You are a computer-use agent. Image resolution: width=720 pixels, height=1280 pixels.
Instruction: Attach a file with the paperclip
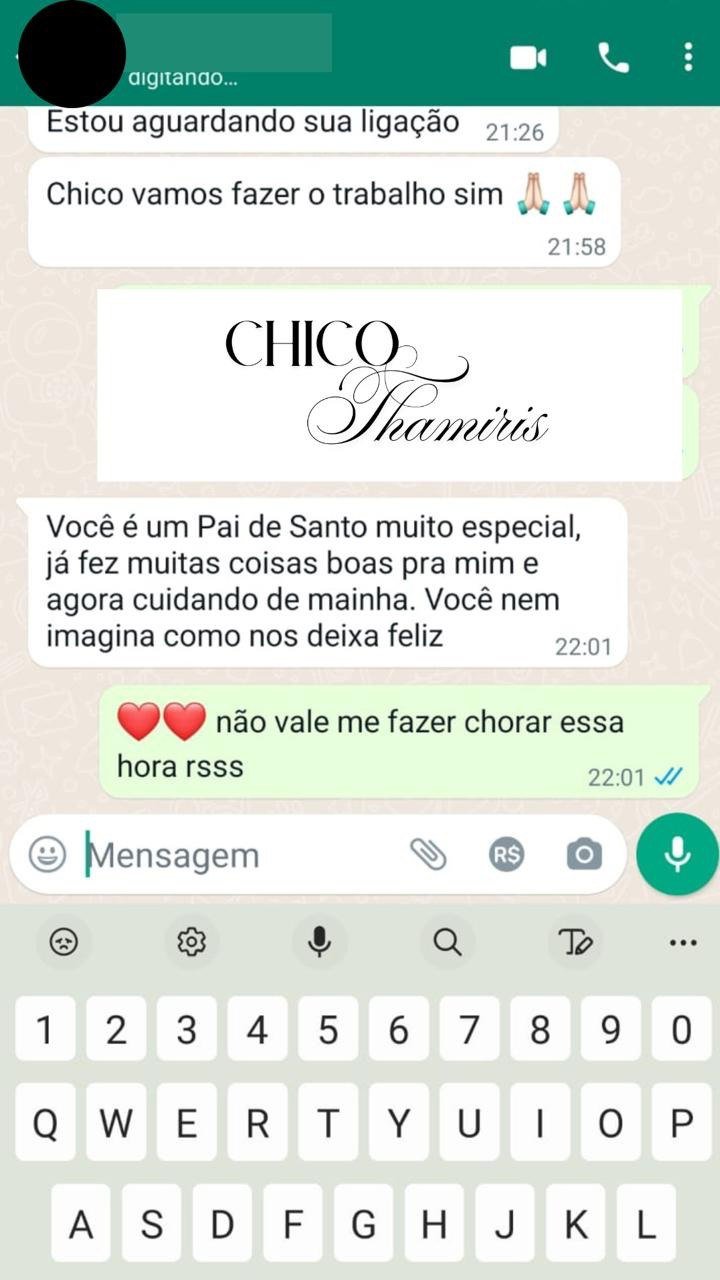[x=428, y=854]
